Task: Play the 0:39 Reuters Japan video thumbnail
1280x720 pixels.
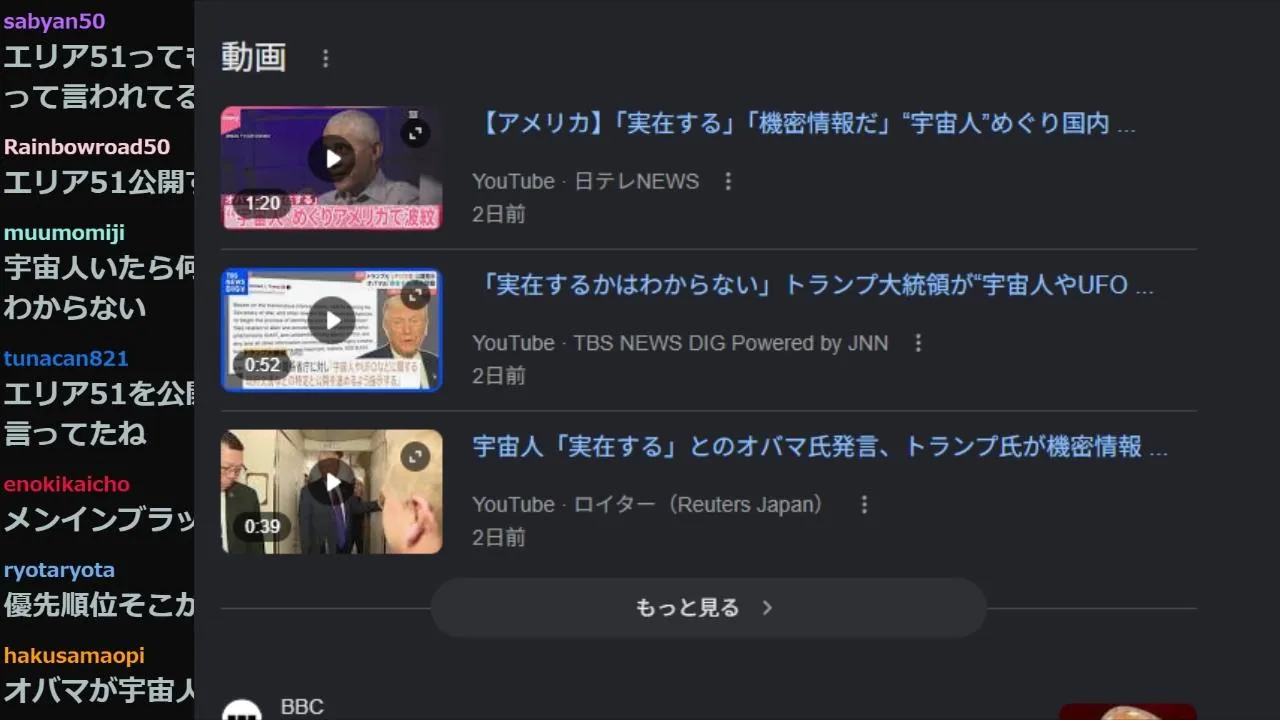Action: (331, 483)
